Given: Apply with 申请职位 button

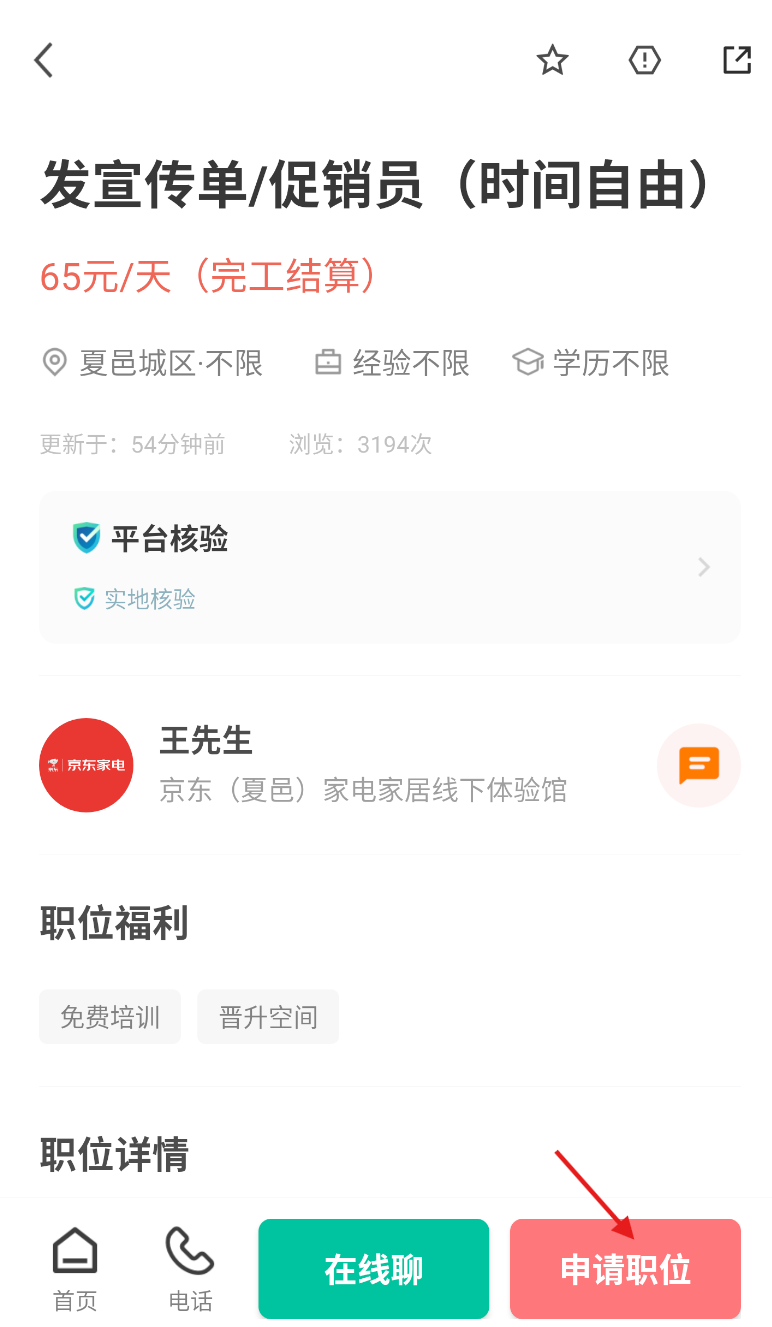Looking at the screenshot, I should coord(625,1268).
